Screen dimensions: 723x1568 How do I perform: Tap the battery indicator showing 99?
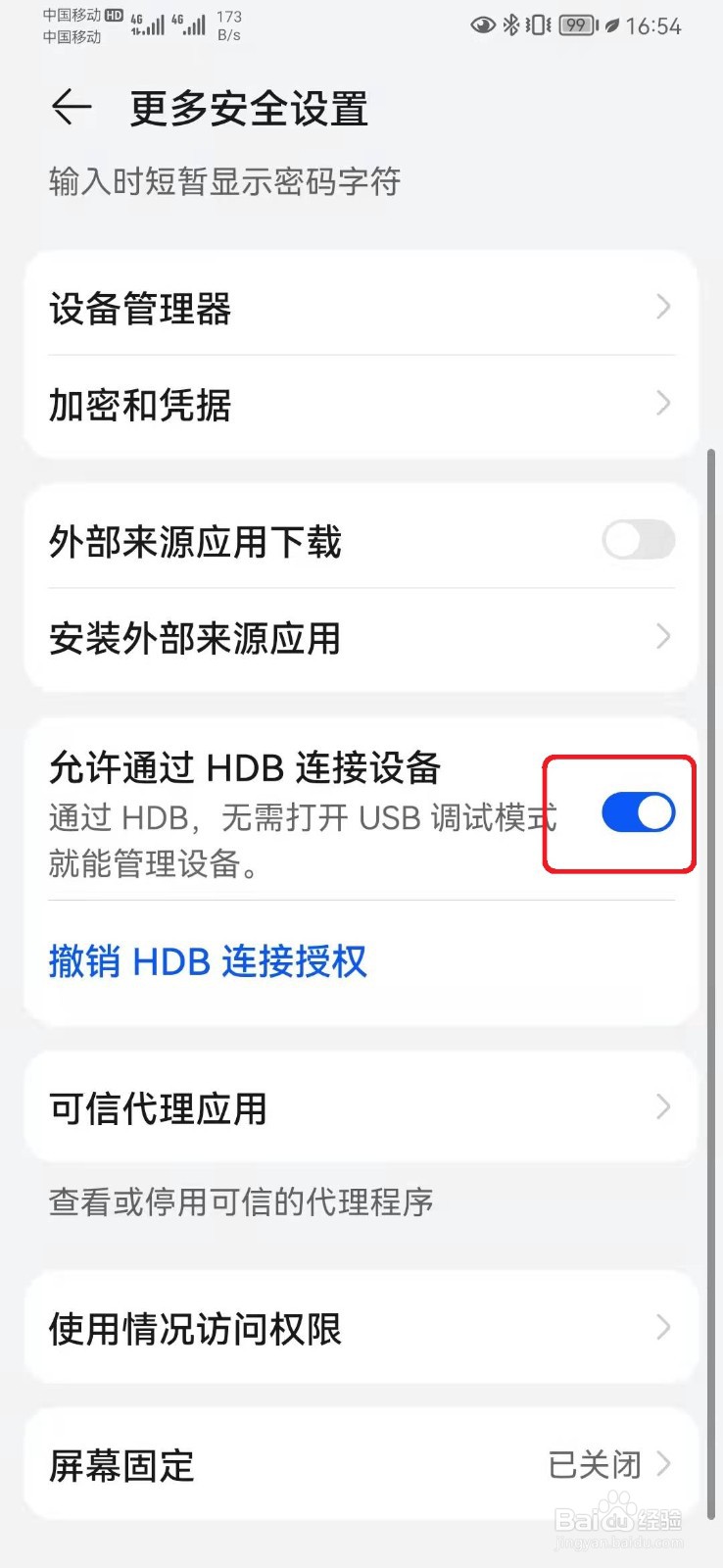pos(577,26)
